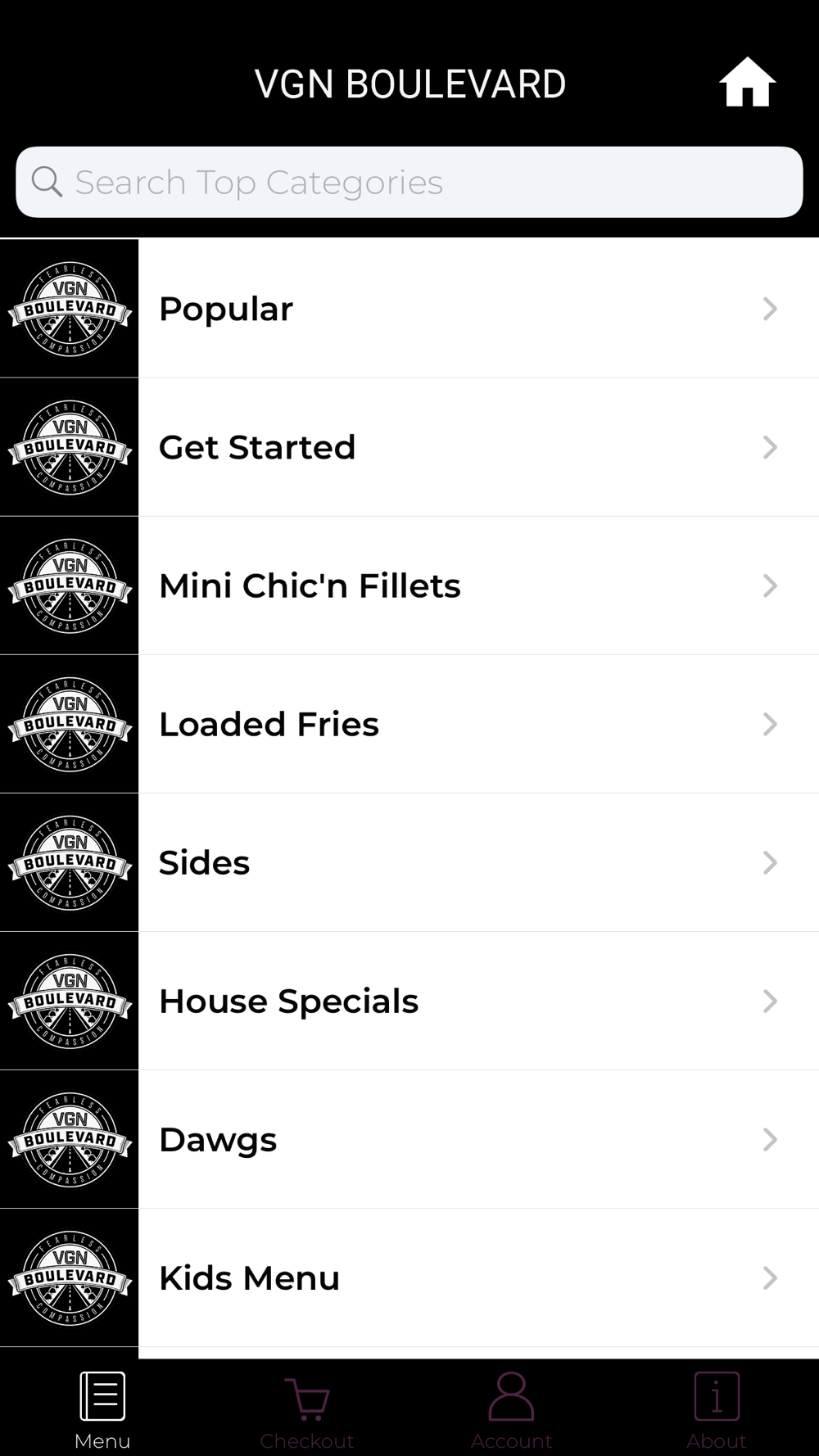Switch to the Menu tab
Viewport: 819px width, 1456px height.
pyautogui.click(x=102, y=1409)
